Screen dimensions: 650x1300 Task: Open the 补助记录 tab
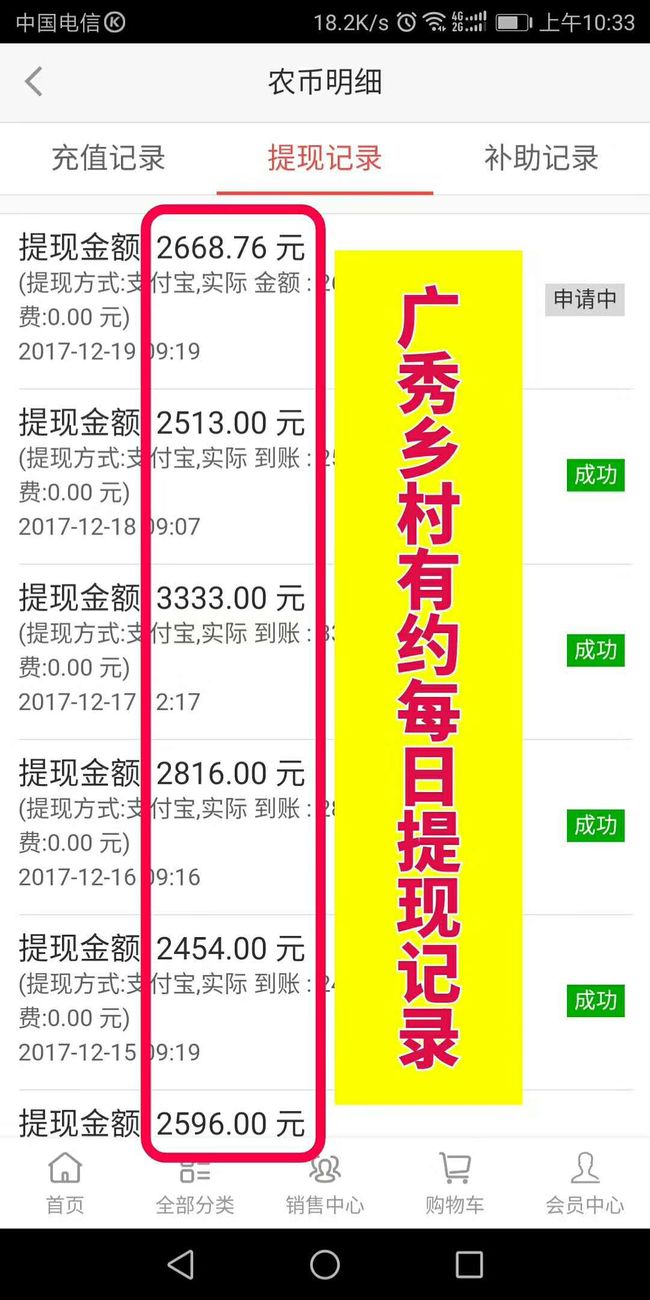[x=541, y=158]
